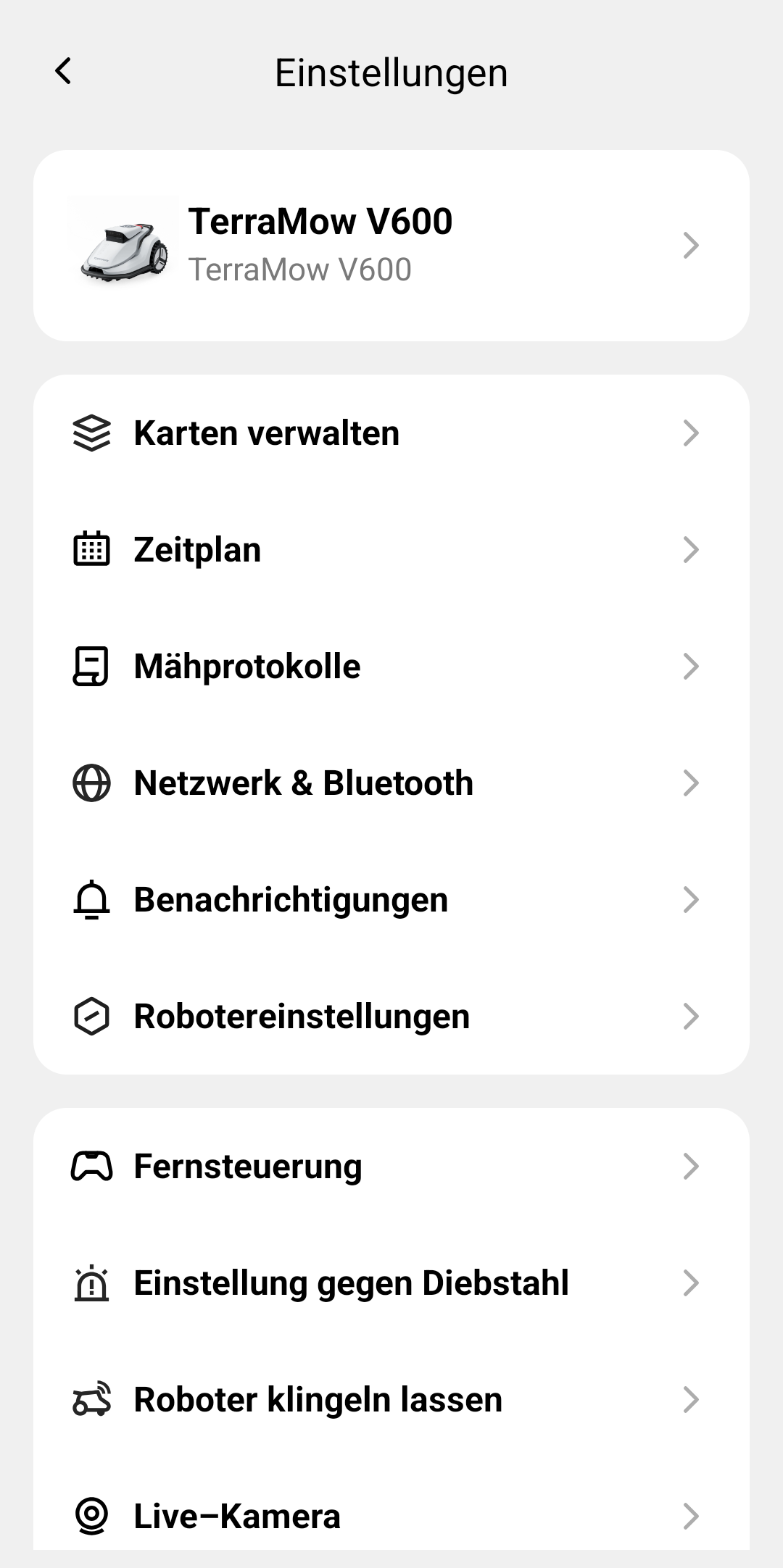This screenshot has height=1568, width=783.
Task: Go back from Einstellungen
Action: 64,72
